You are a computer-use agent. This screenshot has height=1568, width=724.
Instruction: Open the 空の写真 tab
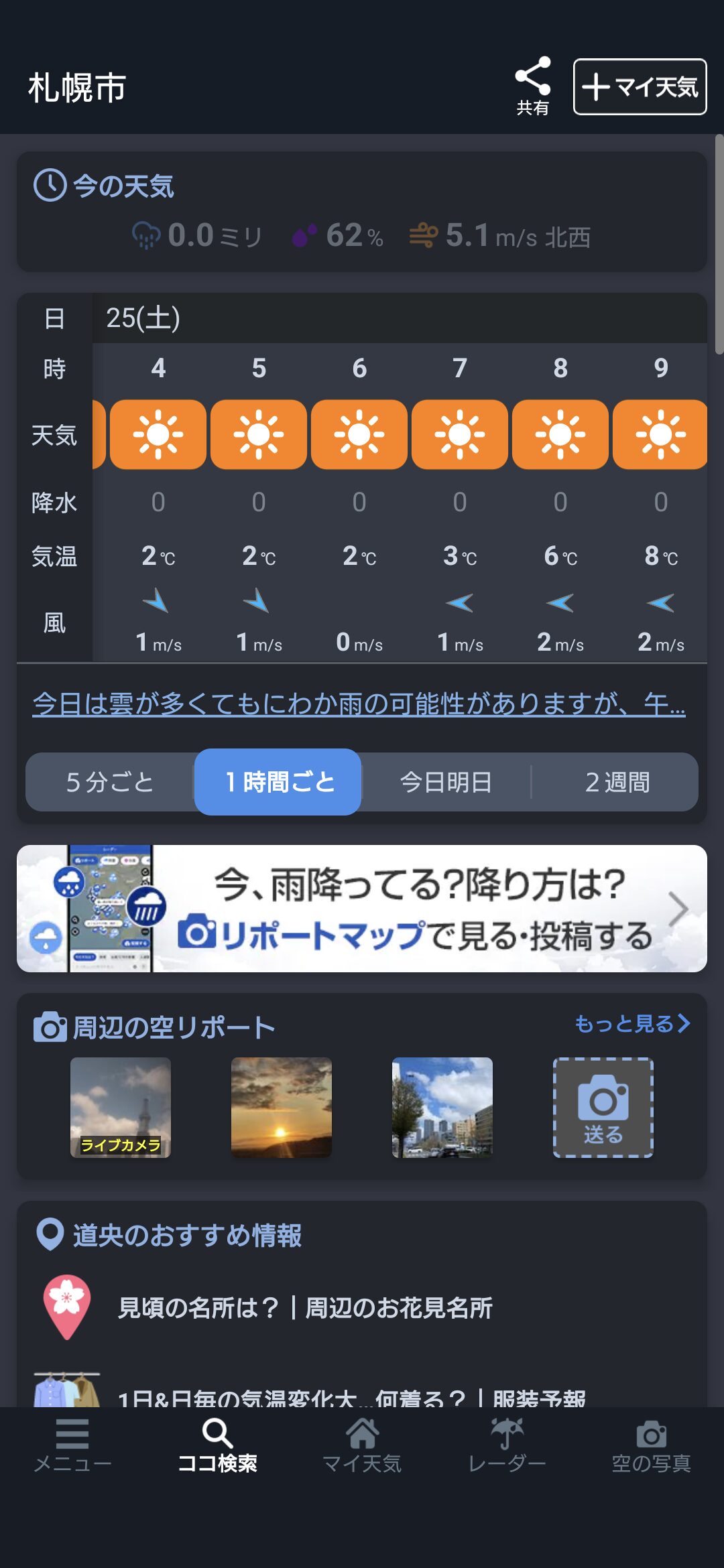click(651, 1446)
